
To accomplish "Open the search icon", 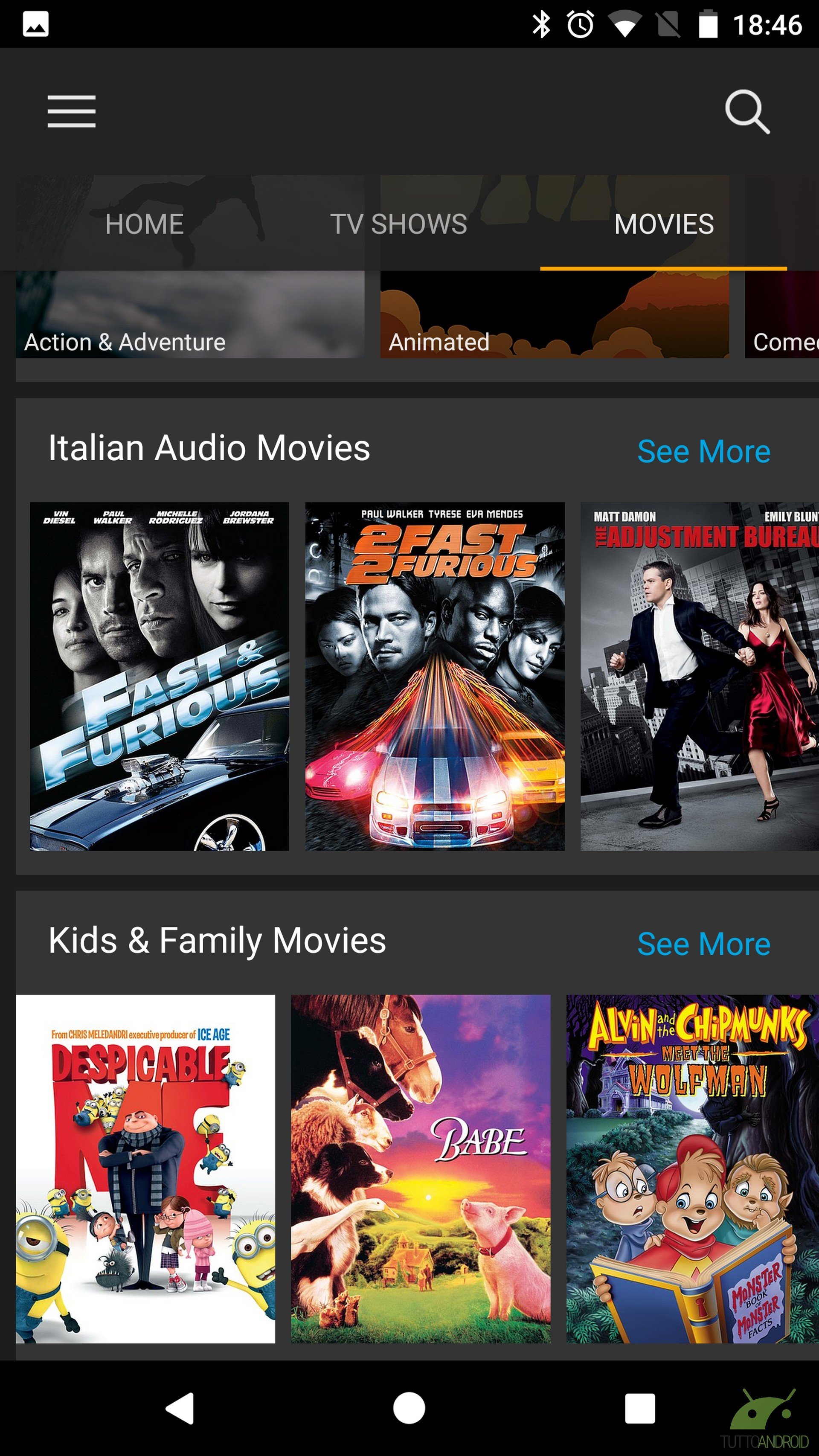I will (x=747, y=111).
